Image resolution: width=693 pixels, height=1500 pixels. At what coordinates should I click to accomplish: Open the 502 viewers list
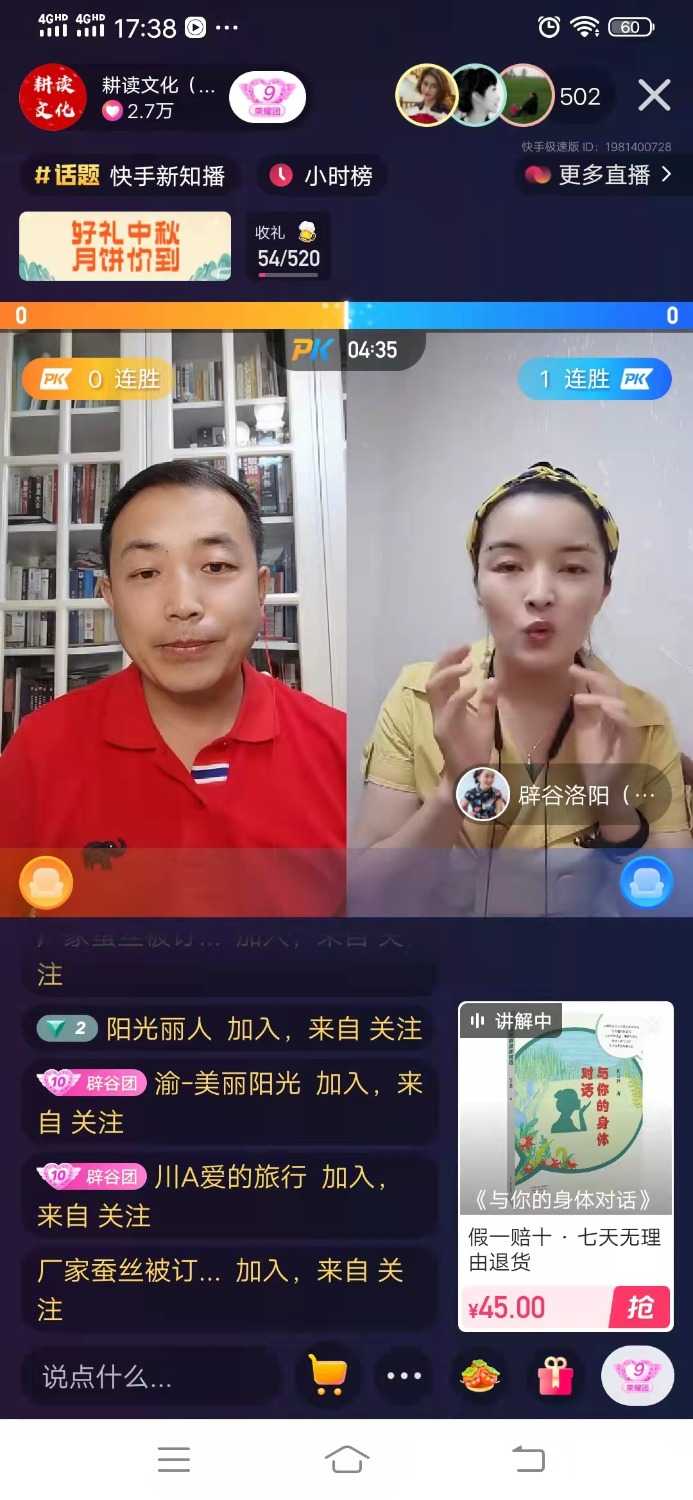point(579,97)
